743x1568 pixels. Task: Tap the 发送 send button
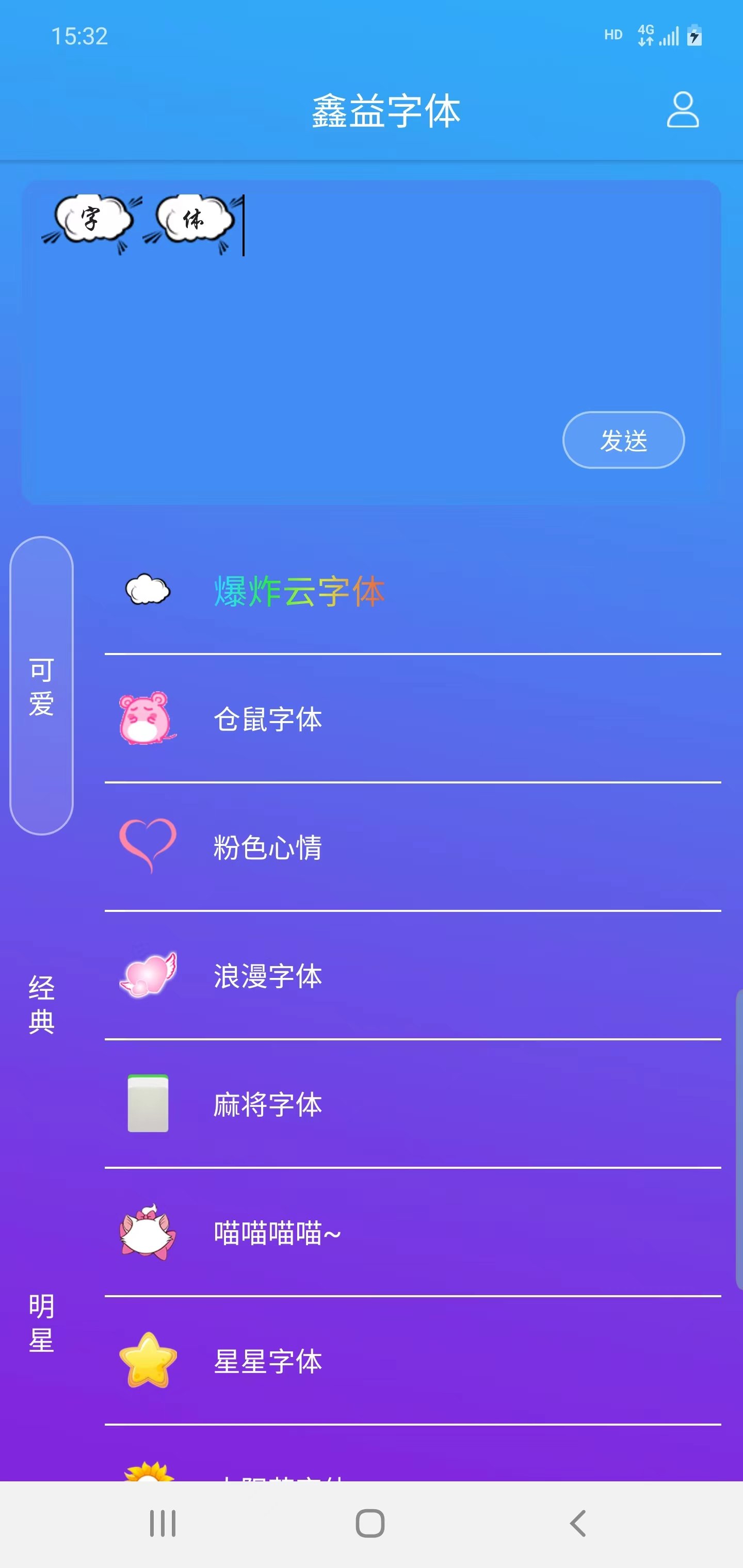(x=623, y=439)
